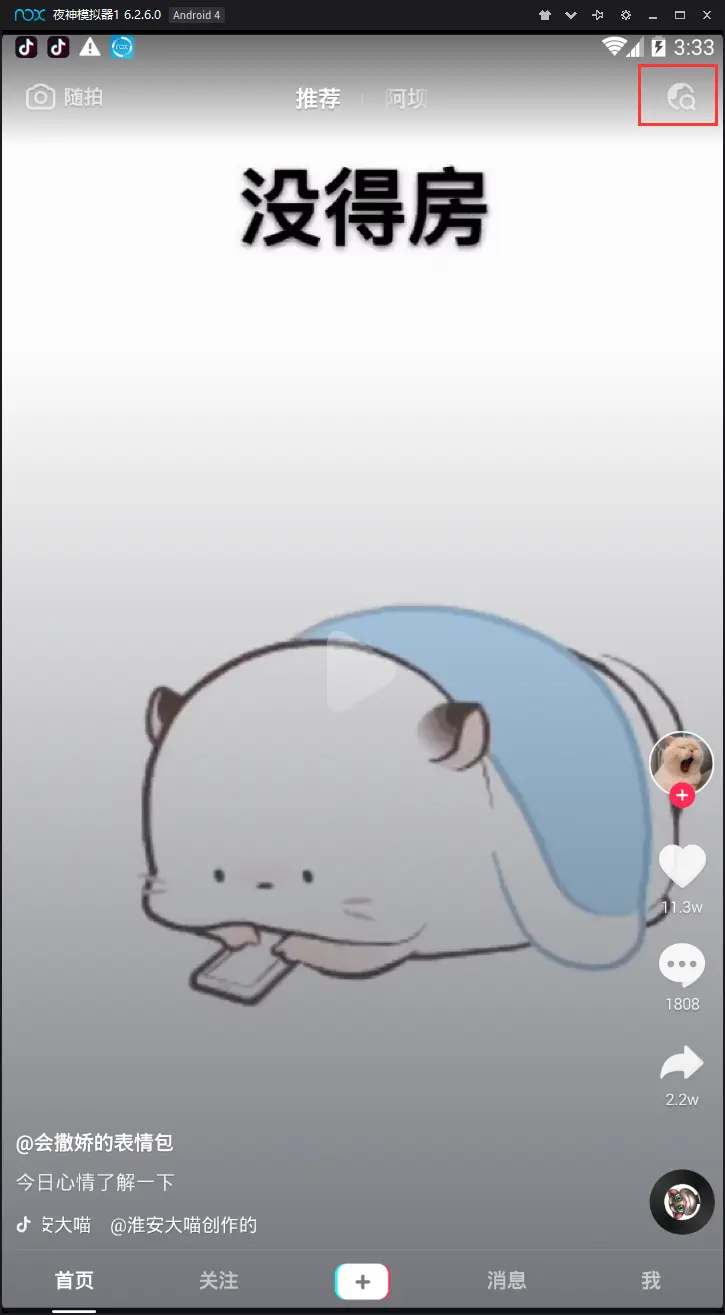Open @会撒娇的表情包 profile
The width and height of the screenshot is (725, 1315).
click(95, 1142)
